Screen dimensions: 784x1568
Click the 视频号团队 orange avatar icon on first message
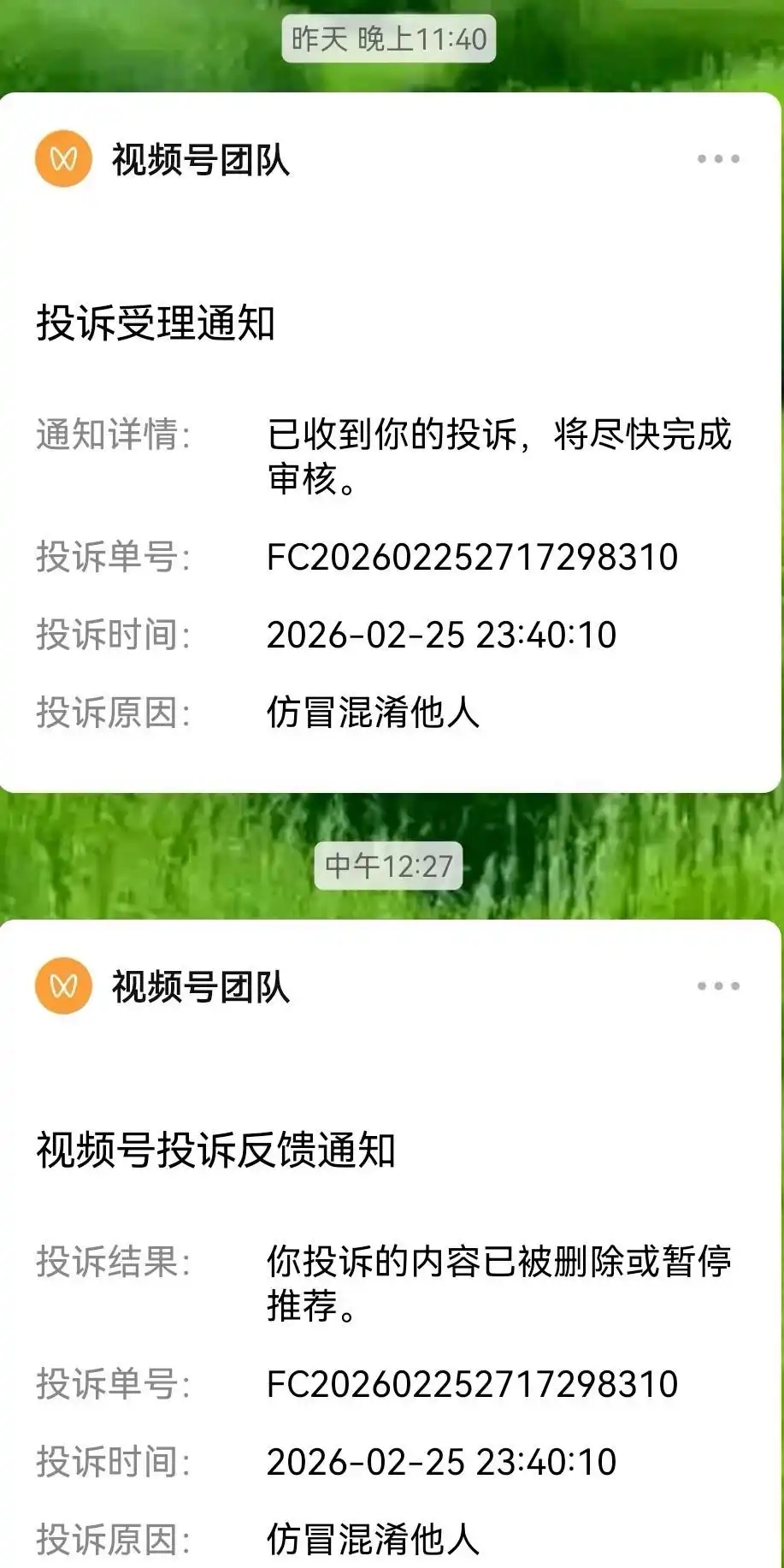coord(62,158)
